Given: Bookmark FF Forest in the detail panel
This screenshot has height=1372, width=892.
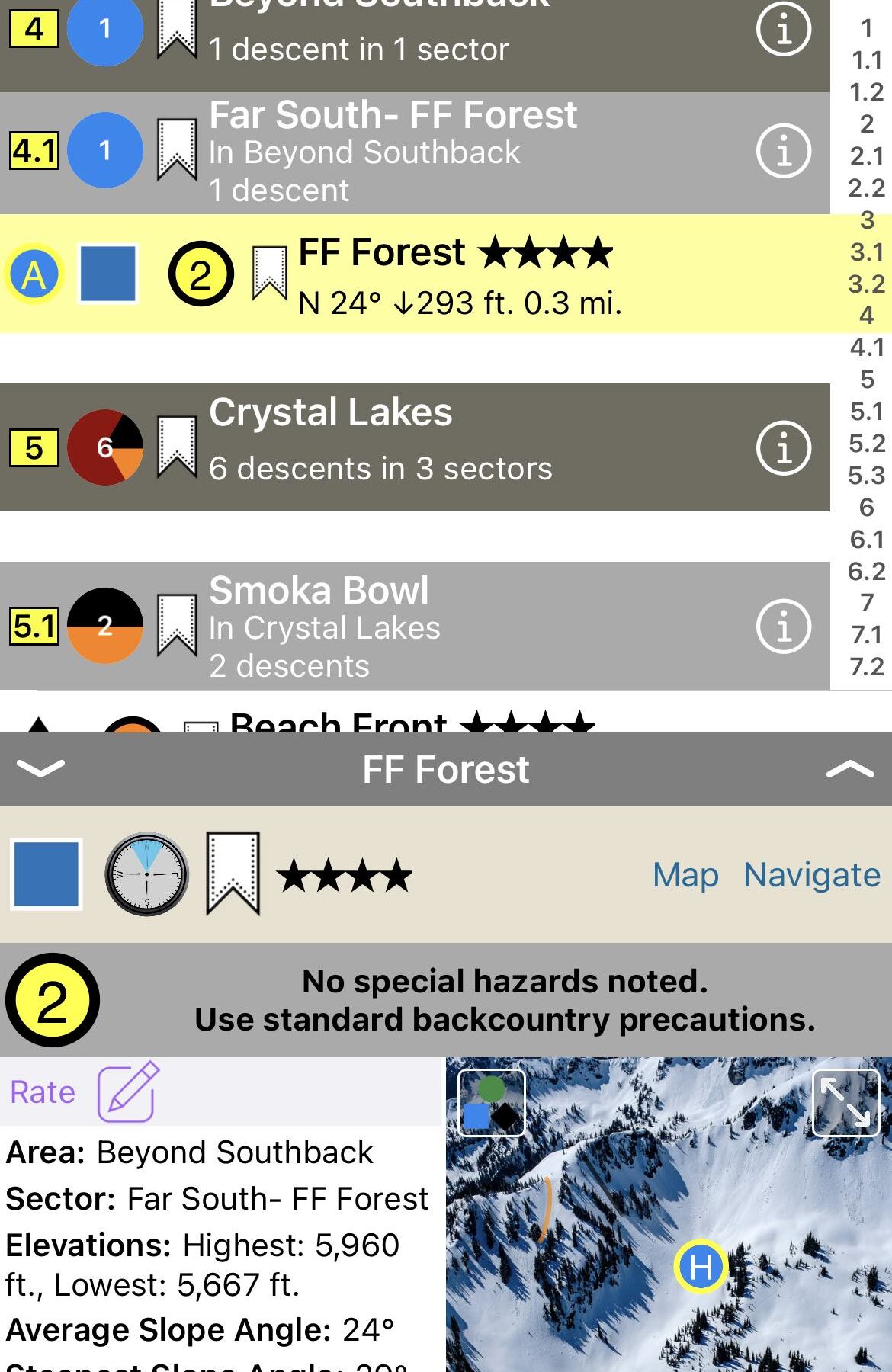Looking at the screenshot, I should click(x=233, y=874).
